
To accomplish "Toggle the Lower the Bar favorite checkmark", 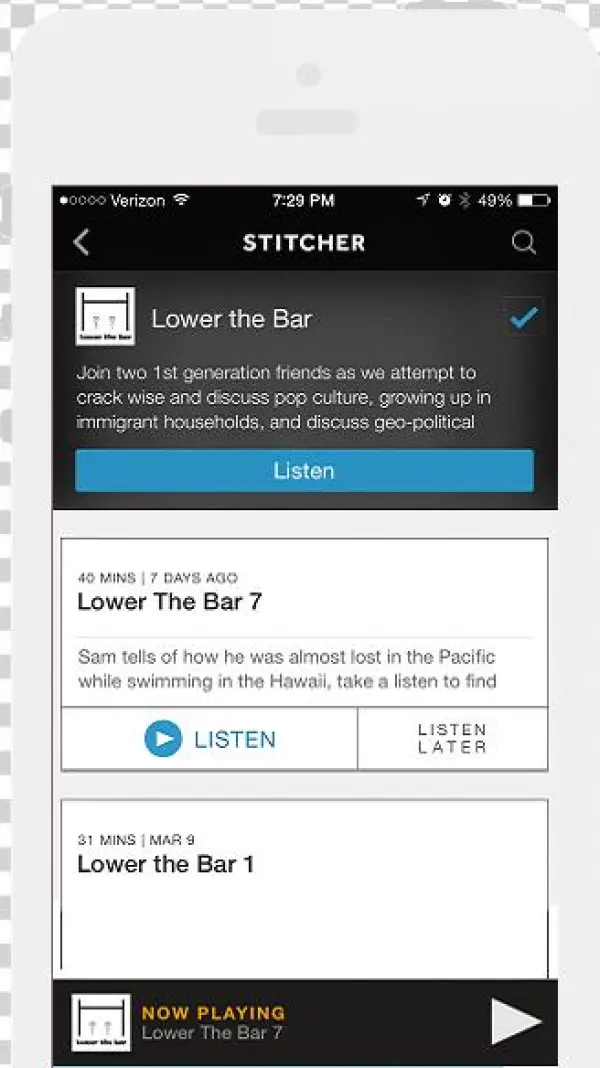I will 523,319.
